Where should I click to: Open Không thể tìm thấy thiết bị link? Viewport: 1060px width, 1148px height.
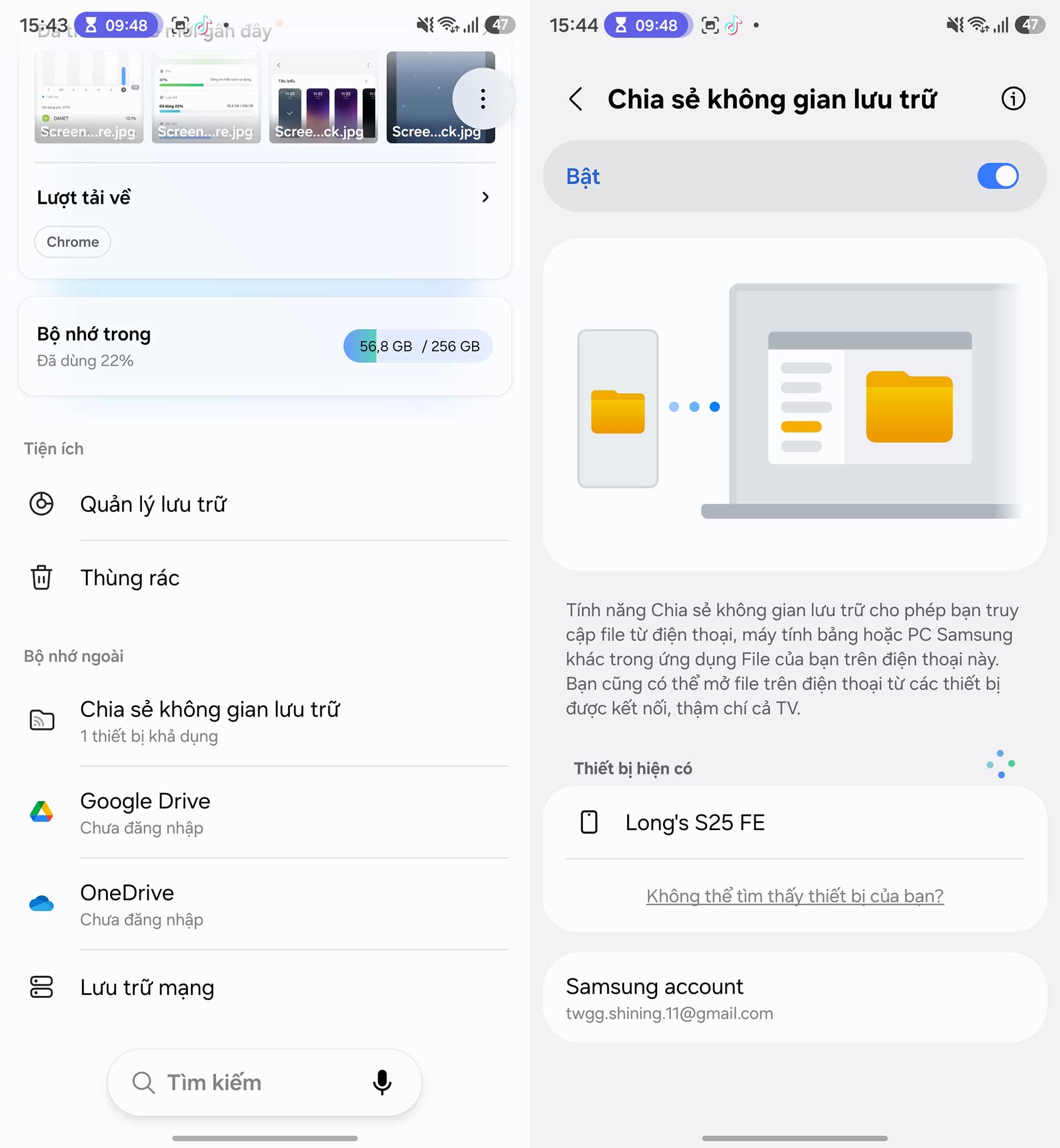pyautogui.click(x=794, y=895)
